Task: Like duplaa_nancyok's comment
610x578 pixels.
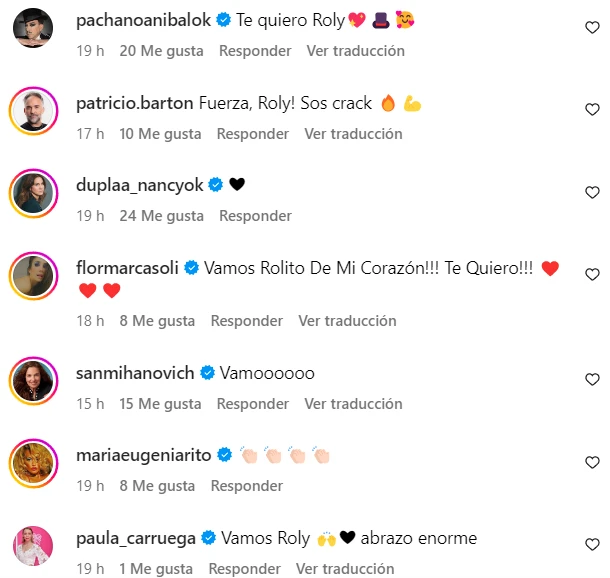Action: coord(592,192)
